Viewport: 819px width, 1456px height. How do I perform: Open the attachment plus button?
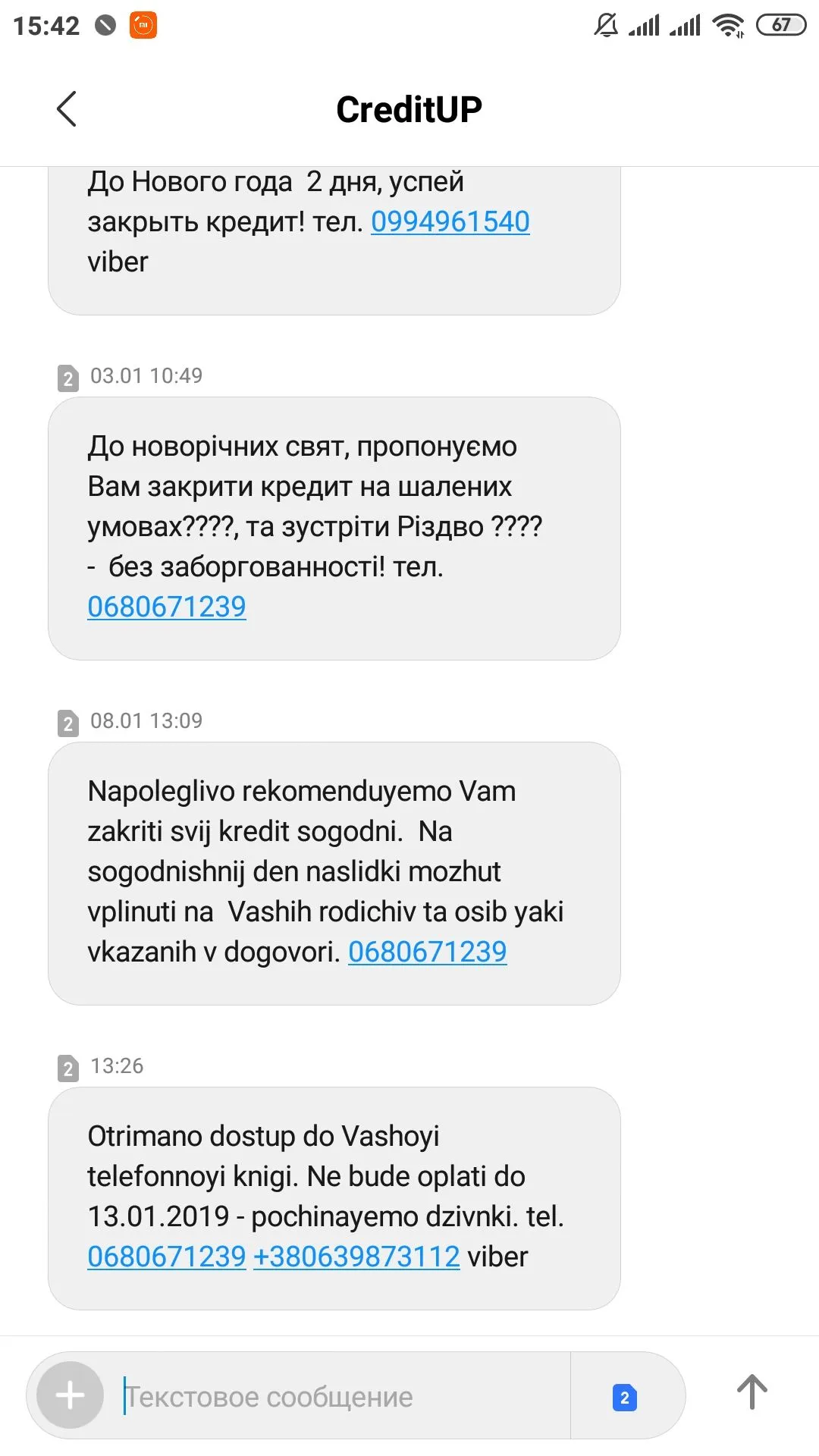tap(71, 1395)
